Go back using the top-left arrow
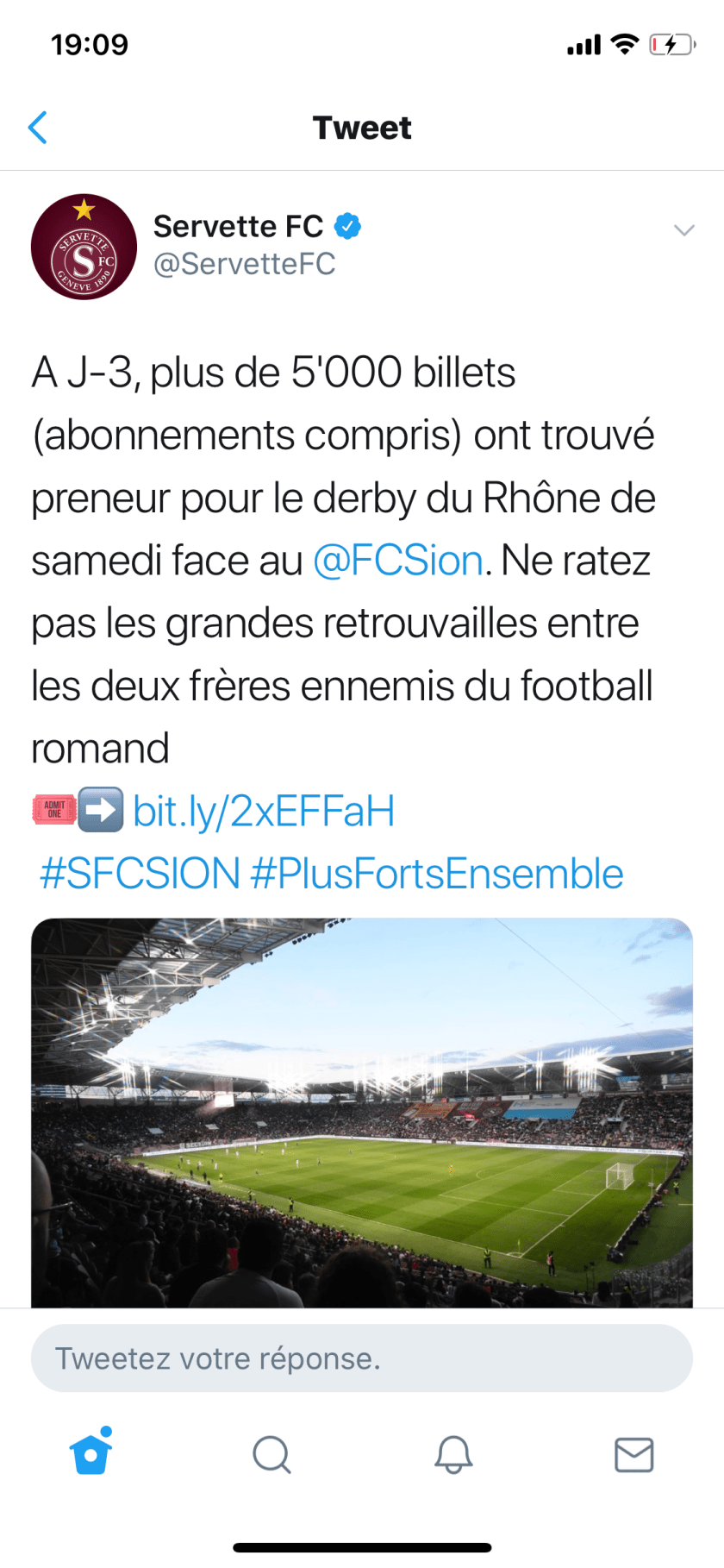724x1568 pixels. pos(38,128)
